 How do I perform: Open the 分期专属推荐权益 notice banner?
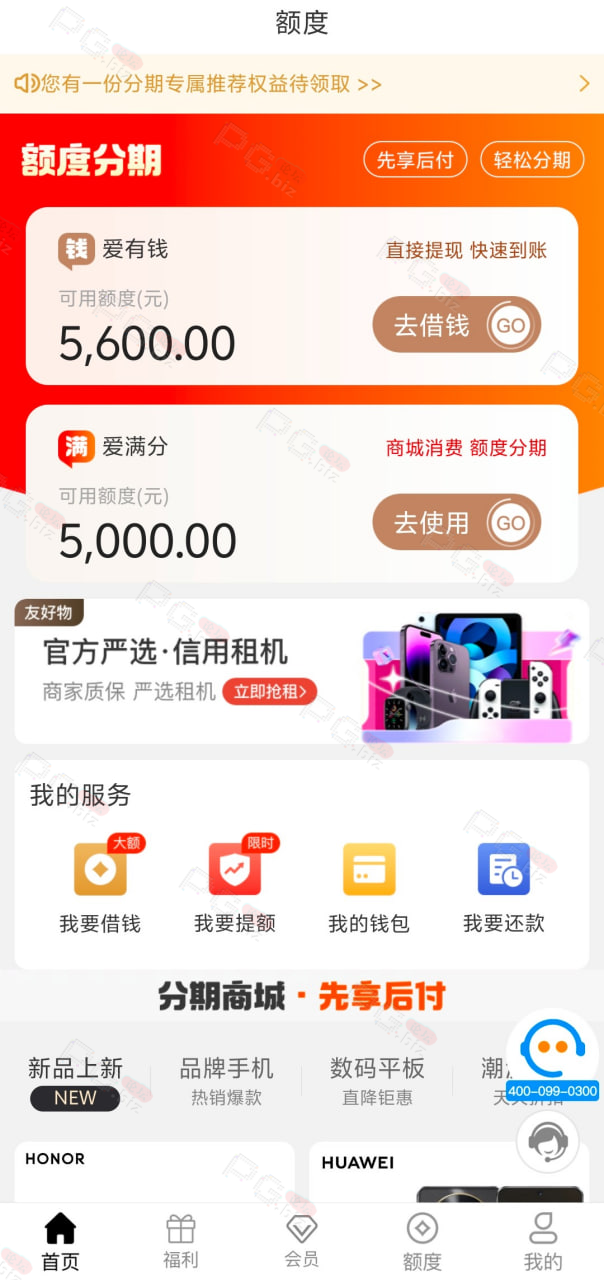coord(302,83)
